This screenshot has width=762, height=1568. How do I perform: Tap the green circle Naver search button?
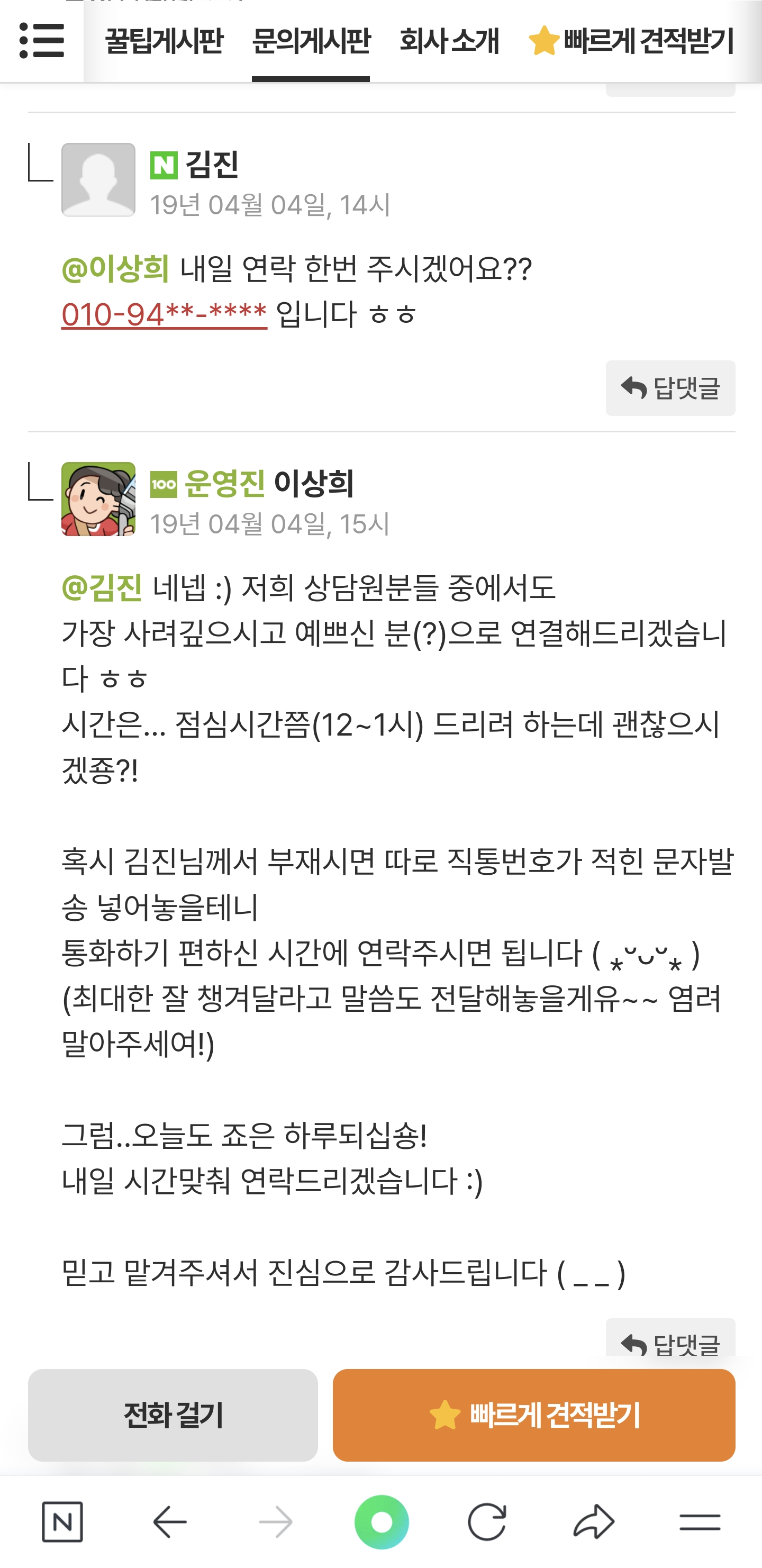click(x=382, y=1522)
